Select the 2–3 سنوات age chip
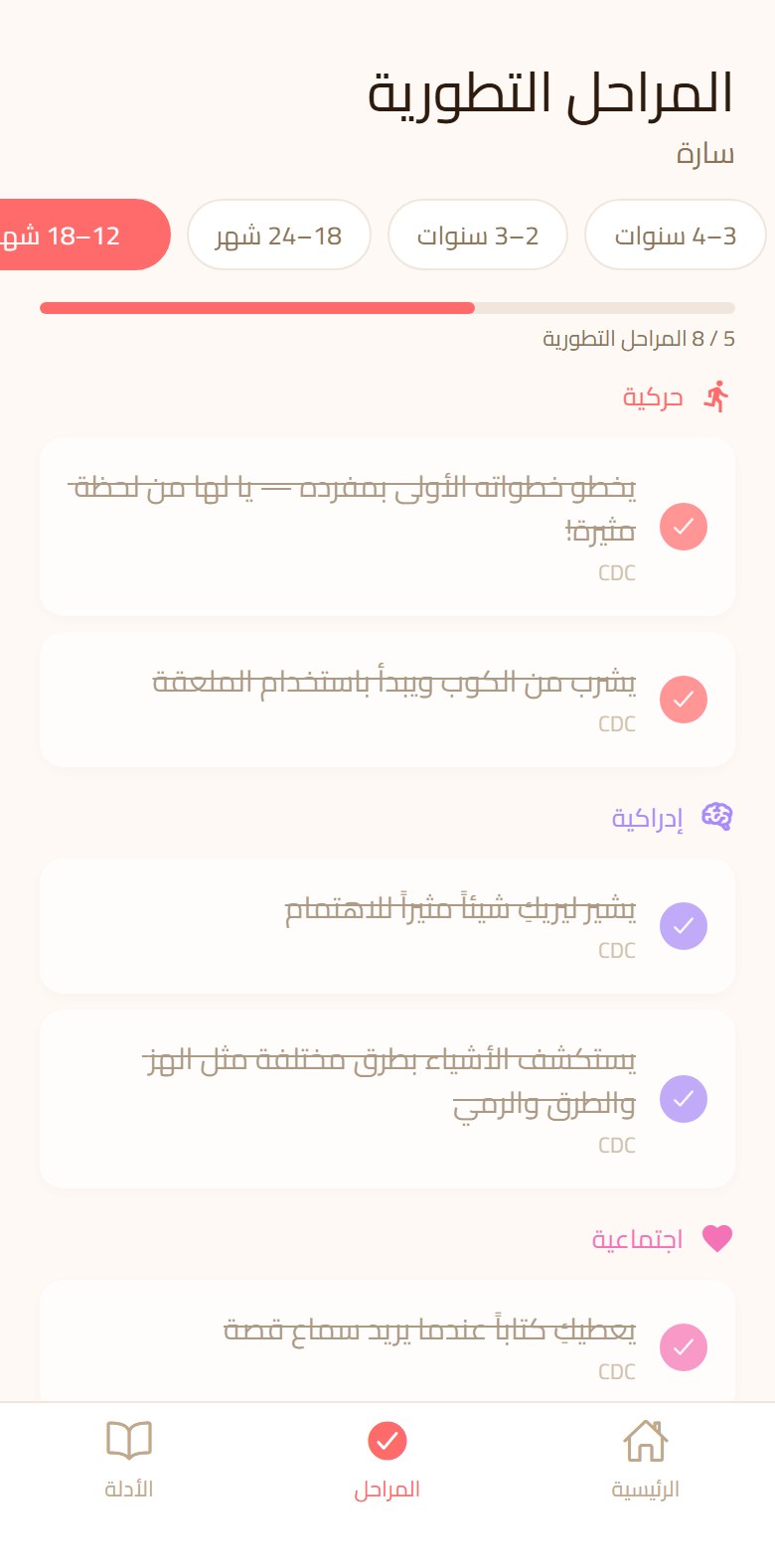Viewport: 775px width, 1568px height. click(x=478, y=235)
